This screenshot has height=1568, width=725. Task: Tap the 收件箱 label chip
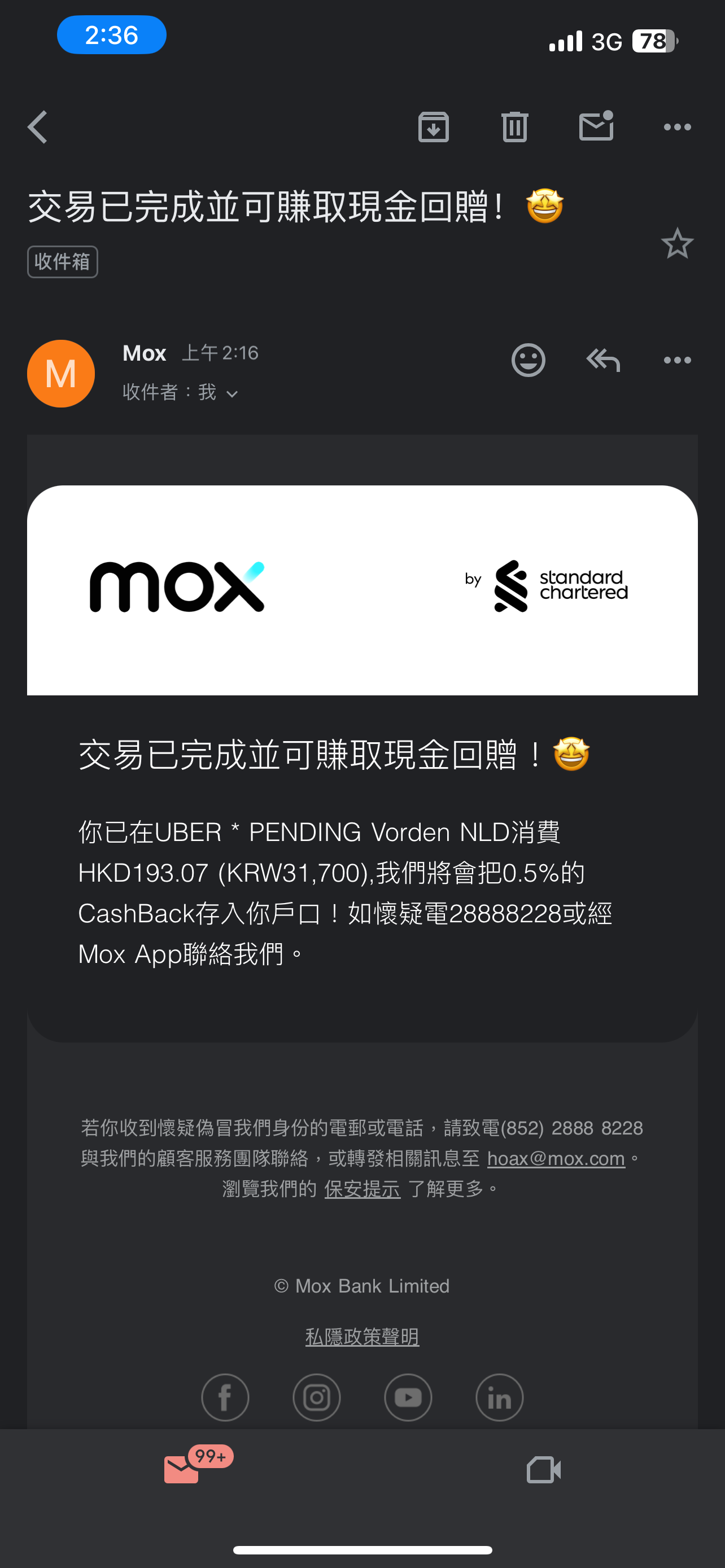pos(62,262)
